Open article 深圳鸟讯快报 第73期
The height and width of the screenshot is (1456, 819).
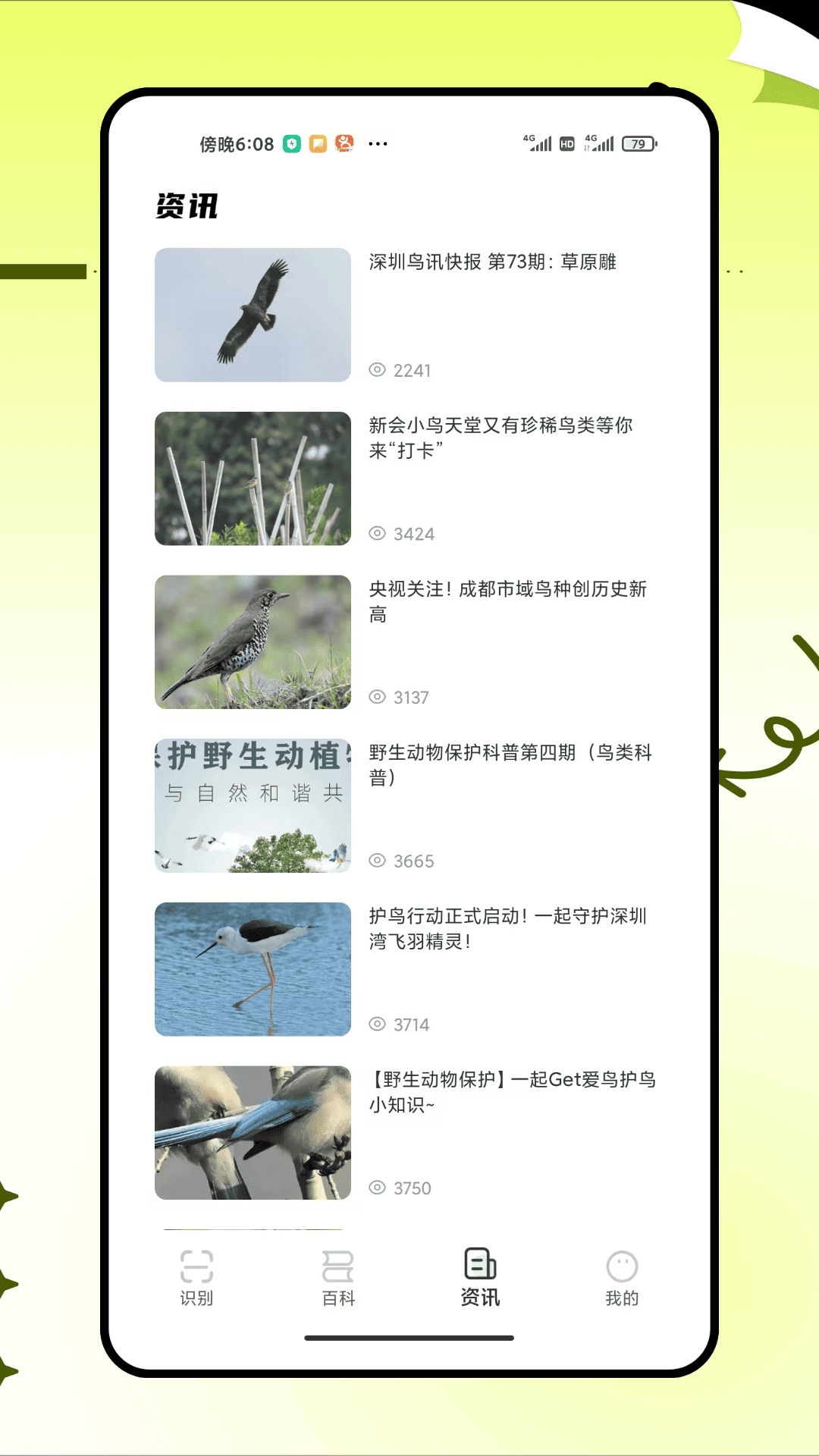click(491, 263)
